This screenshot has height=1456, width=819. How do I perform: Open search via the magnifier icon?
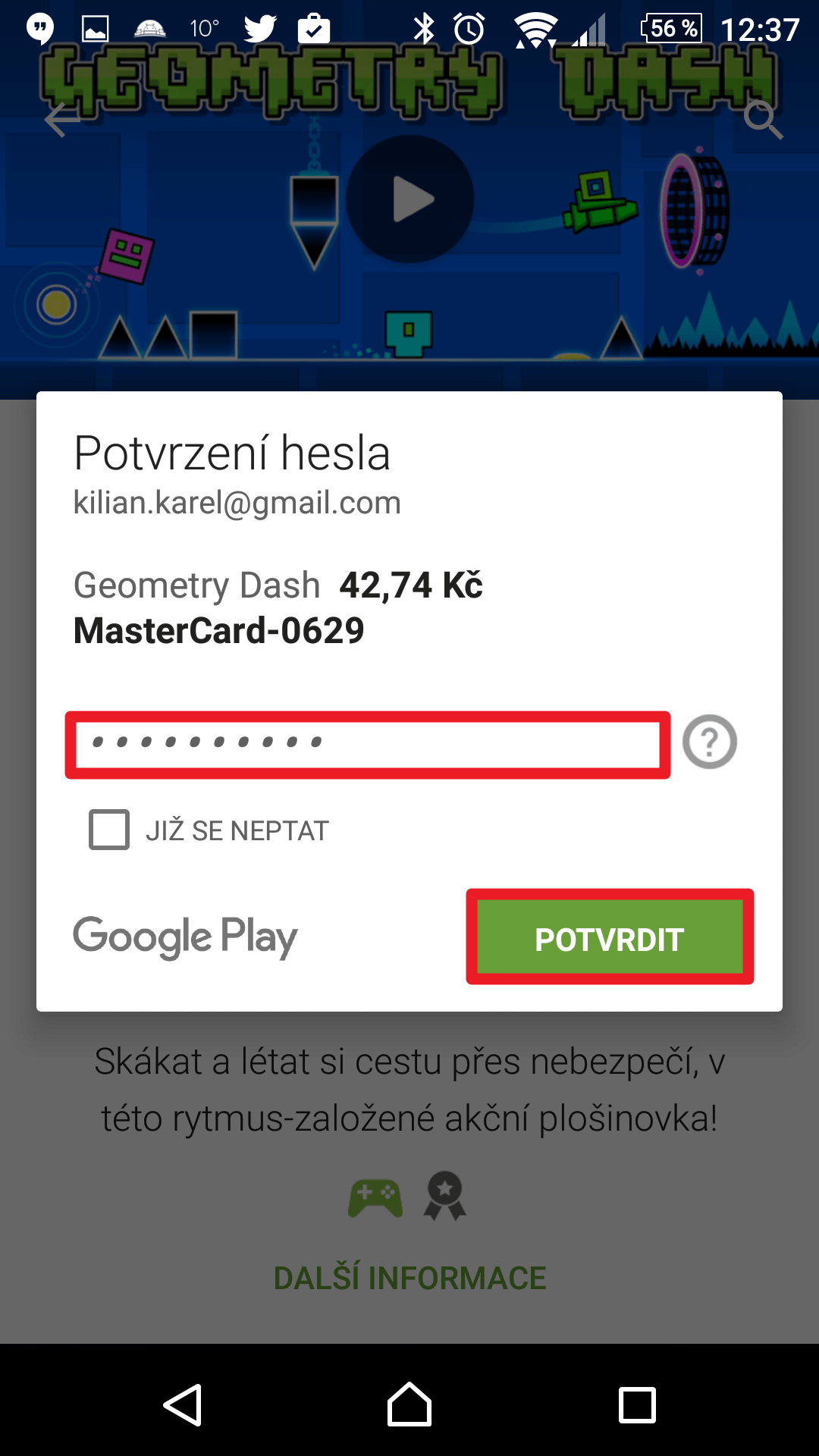pyautogui.click(x=762, y=120)
